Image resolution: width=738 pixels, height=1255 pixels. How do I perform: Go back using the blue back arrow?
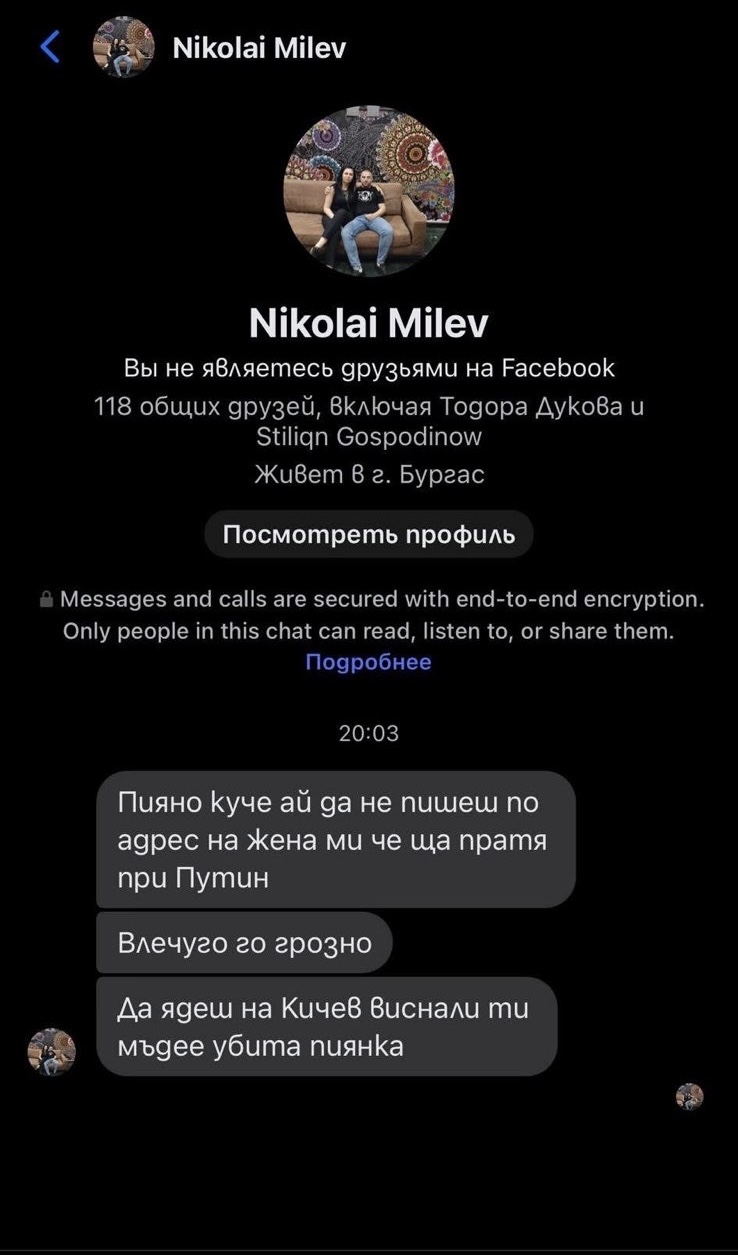click(50, 47)
